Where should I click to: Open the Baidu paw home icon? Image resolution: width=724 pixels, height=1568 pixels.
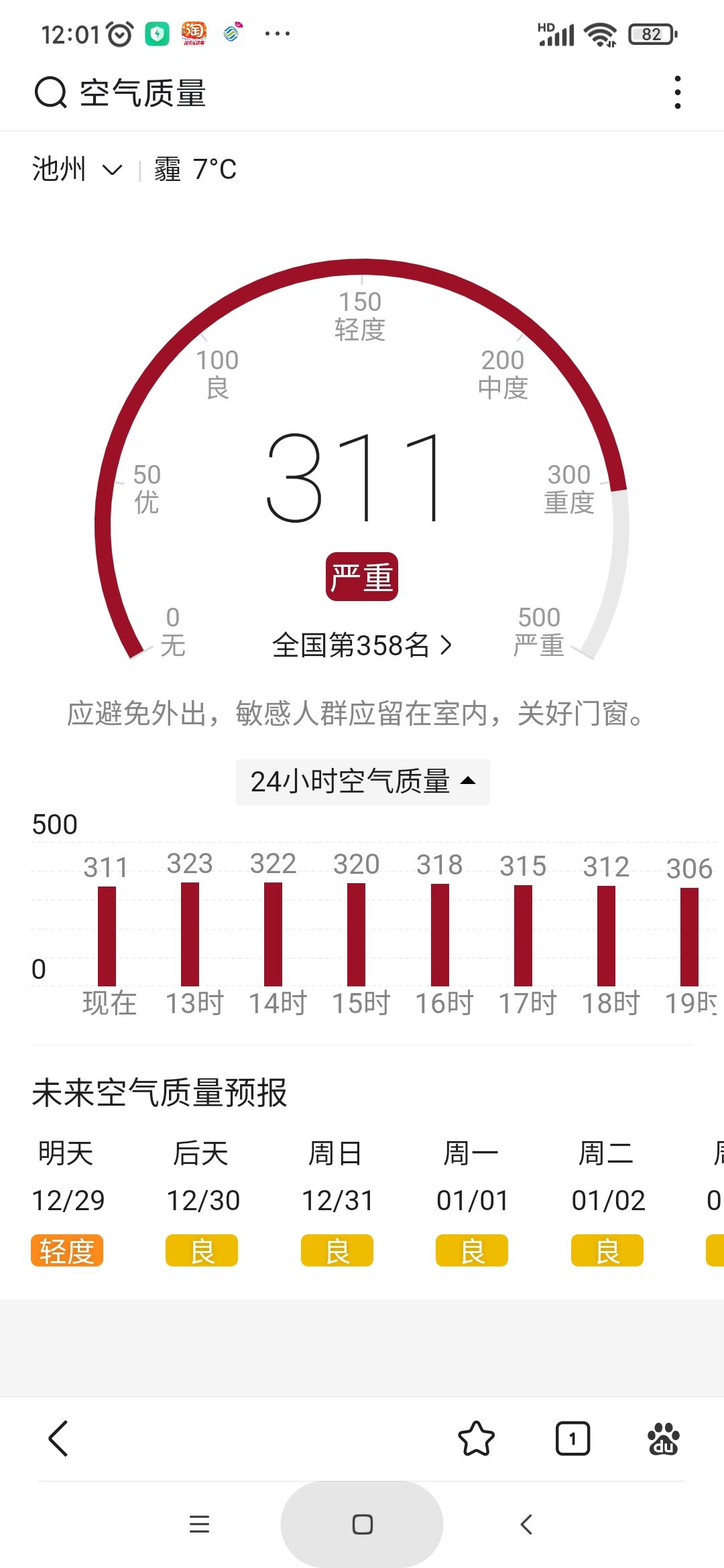(664, 1438)
